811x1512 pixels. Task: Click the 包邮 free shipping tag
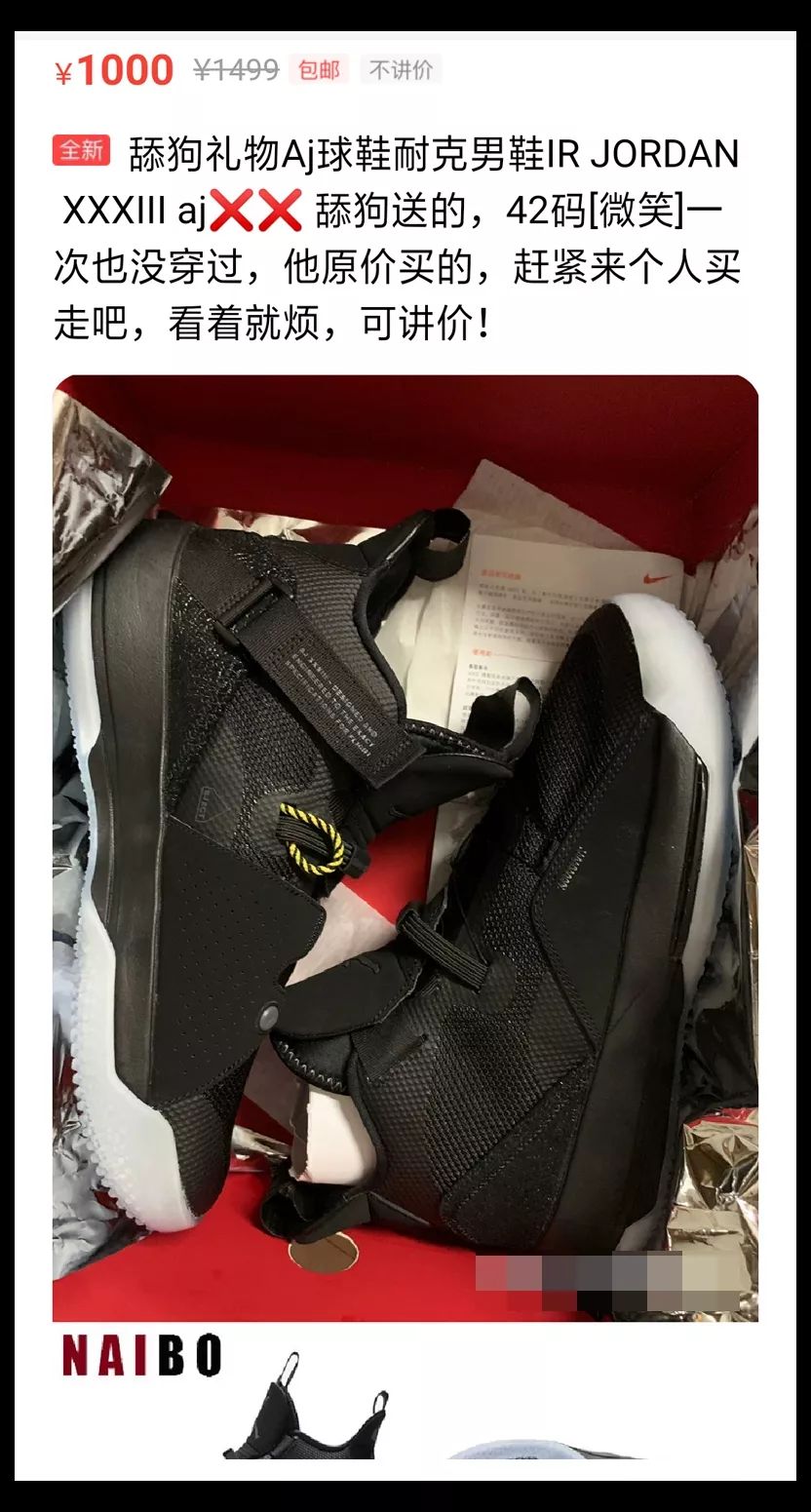point(322,69)
